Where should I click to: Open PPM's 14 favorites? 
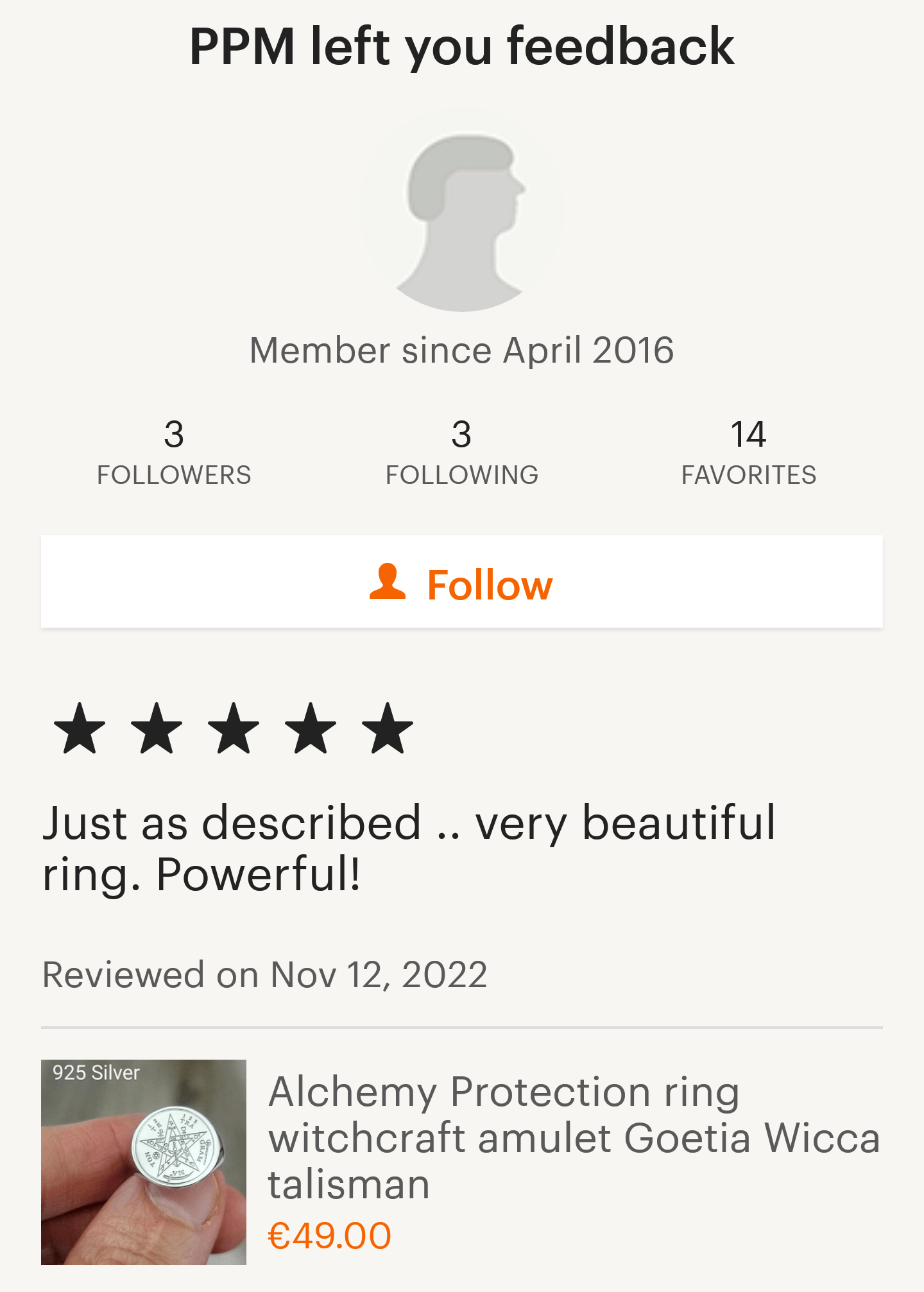coord(748,452)
